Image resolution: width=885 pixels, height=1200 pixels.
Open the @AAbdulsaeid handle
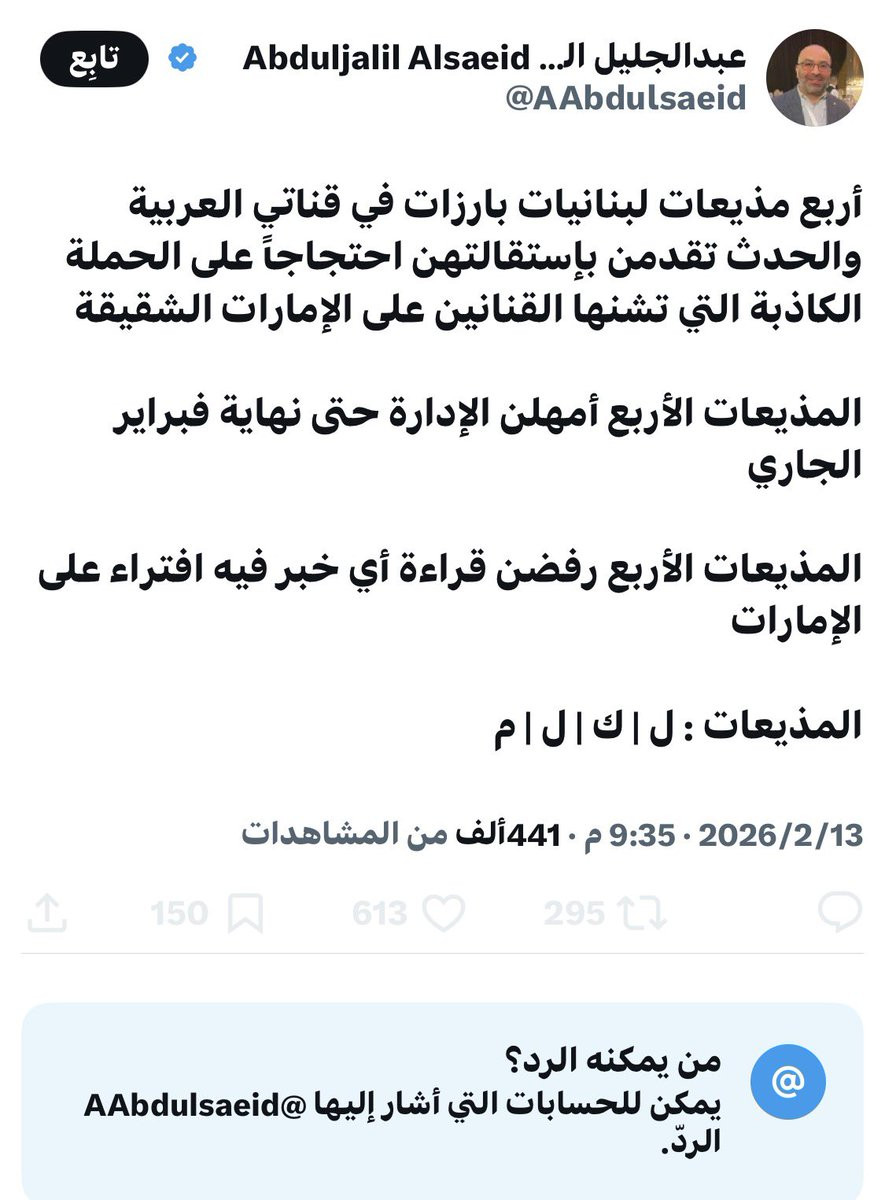click(626, 98)
